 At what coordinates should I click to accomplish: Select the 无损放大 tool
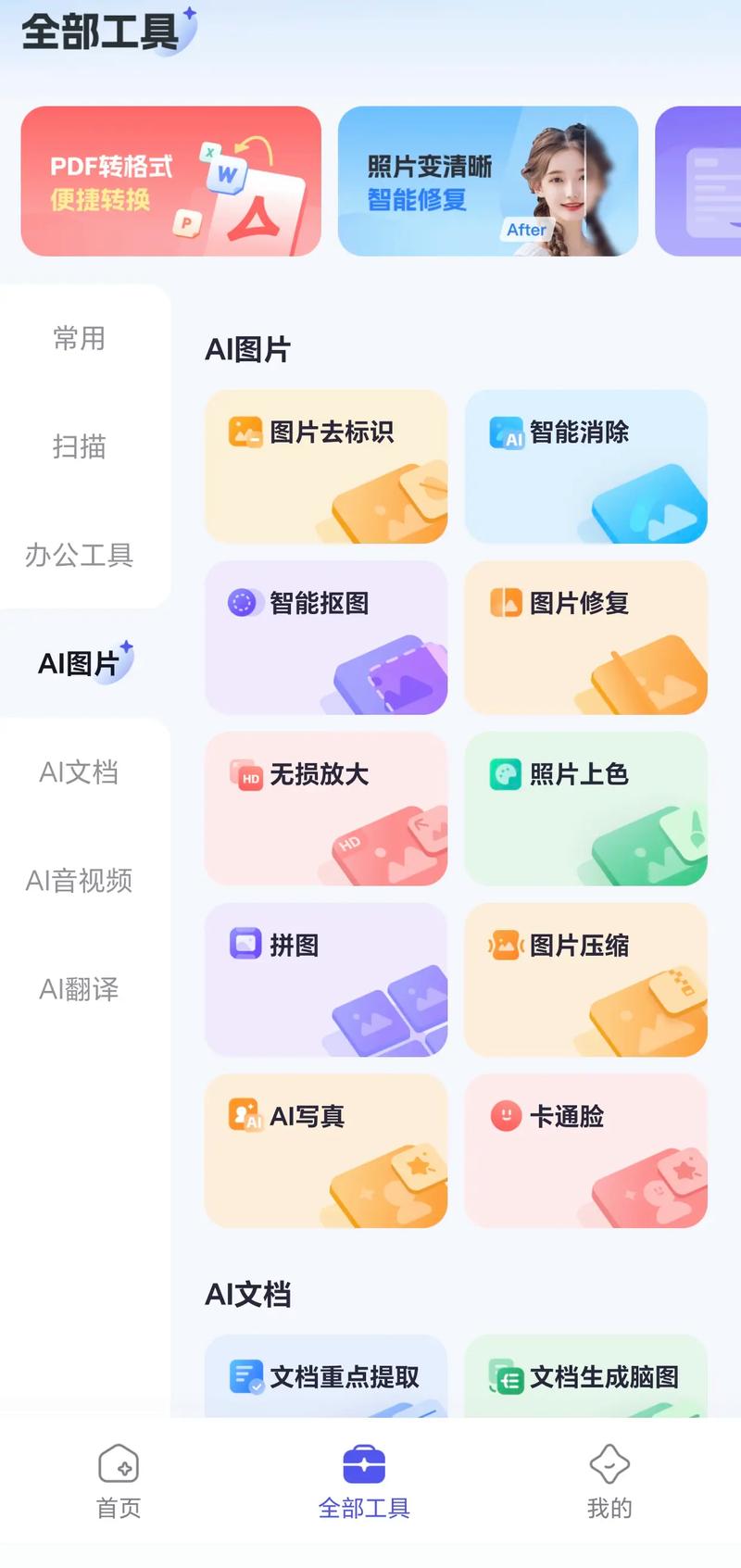pyautogui.click(x=326, y=809)
